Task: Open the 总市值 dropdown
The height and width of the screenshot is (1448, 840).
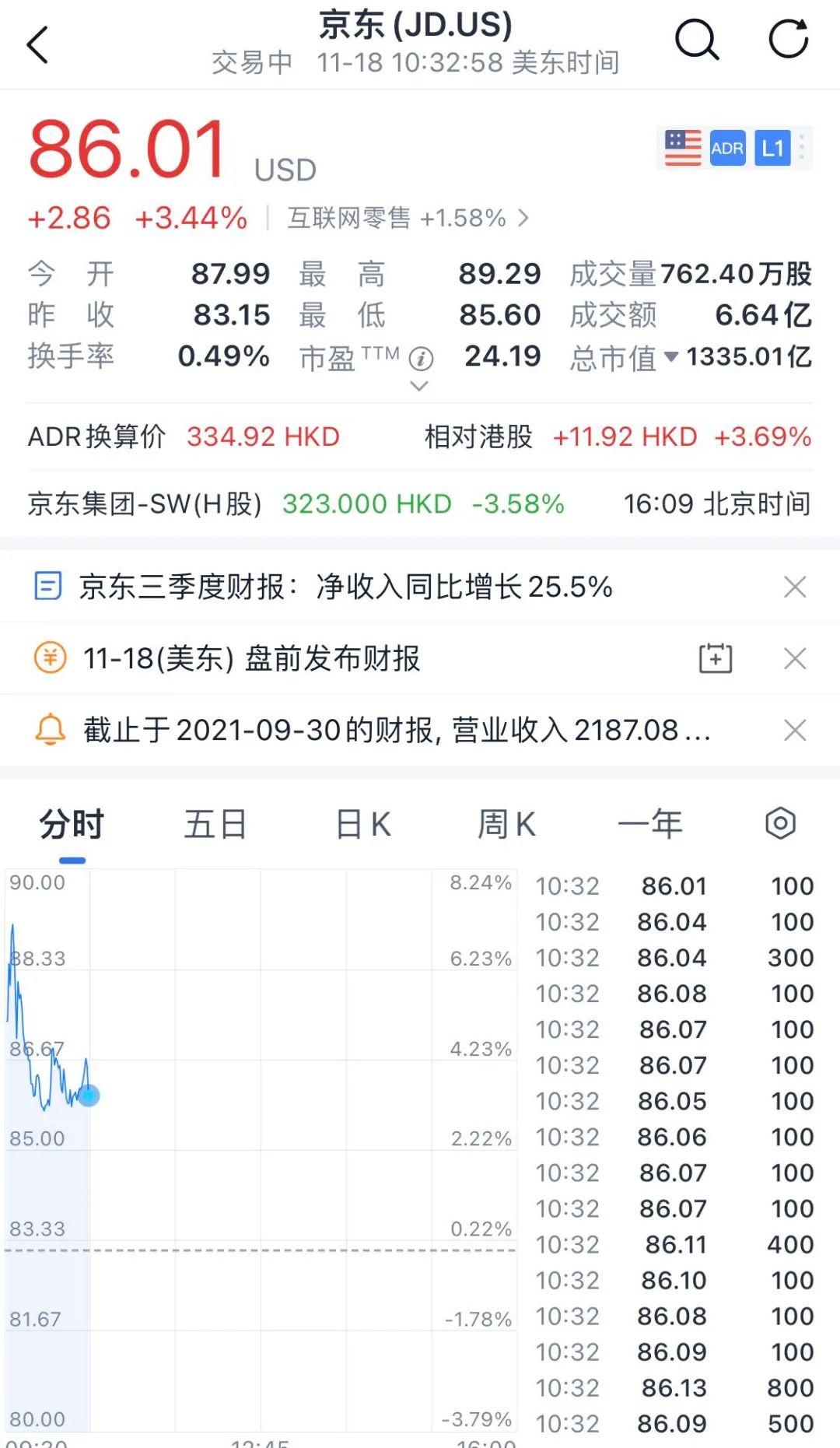Action: (671, 357)
